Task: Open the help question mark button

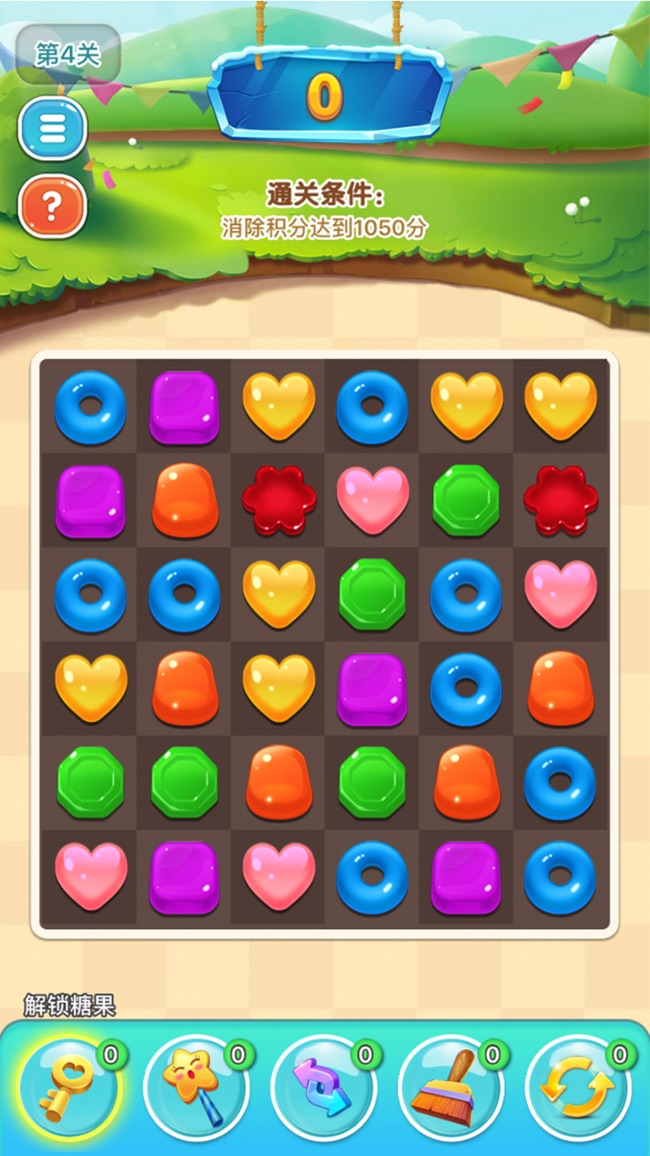Action: (x=52, y=207)
